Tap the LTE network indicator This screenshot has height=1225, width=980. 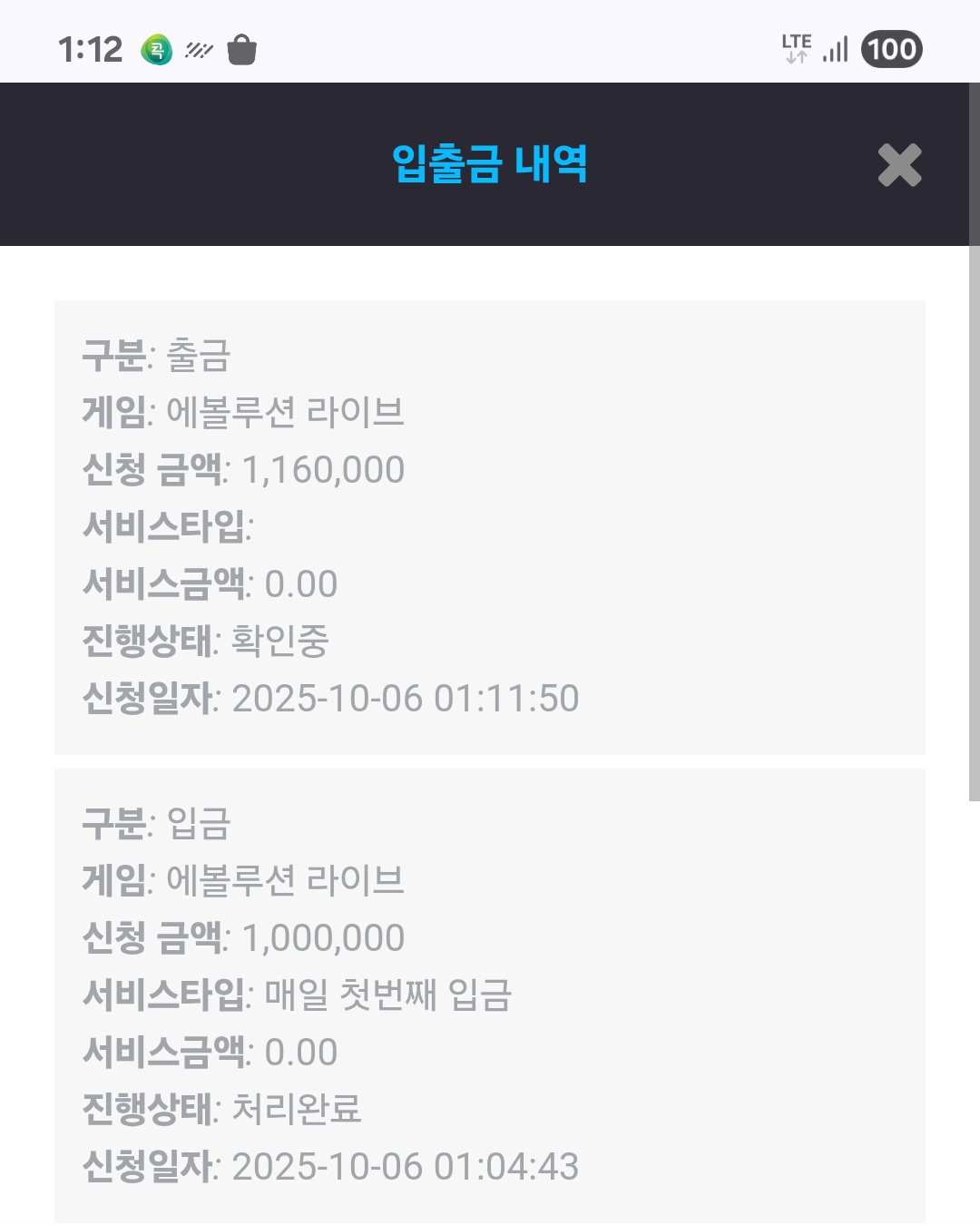point(796,49)
